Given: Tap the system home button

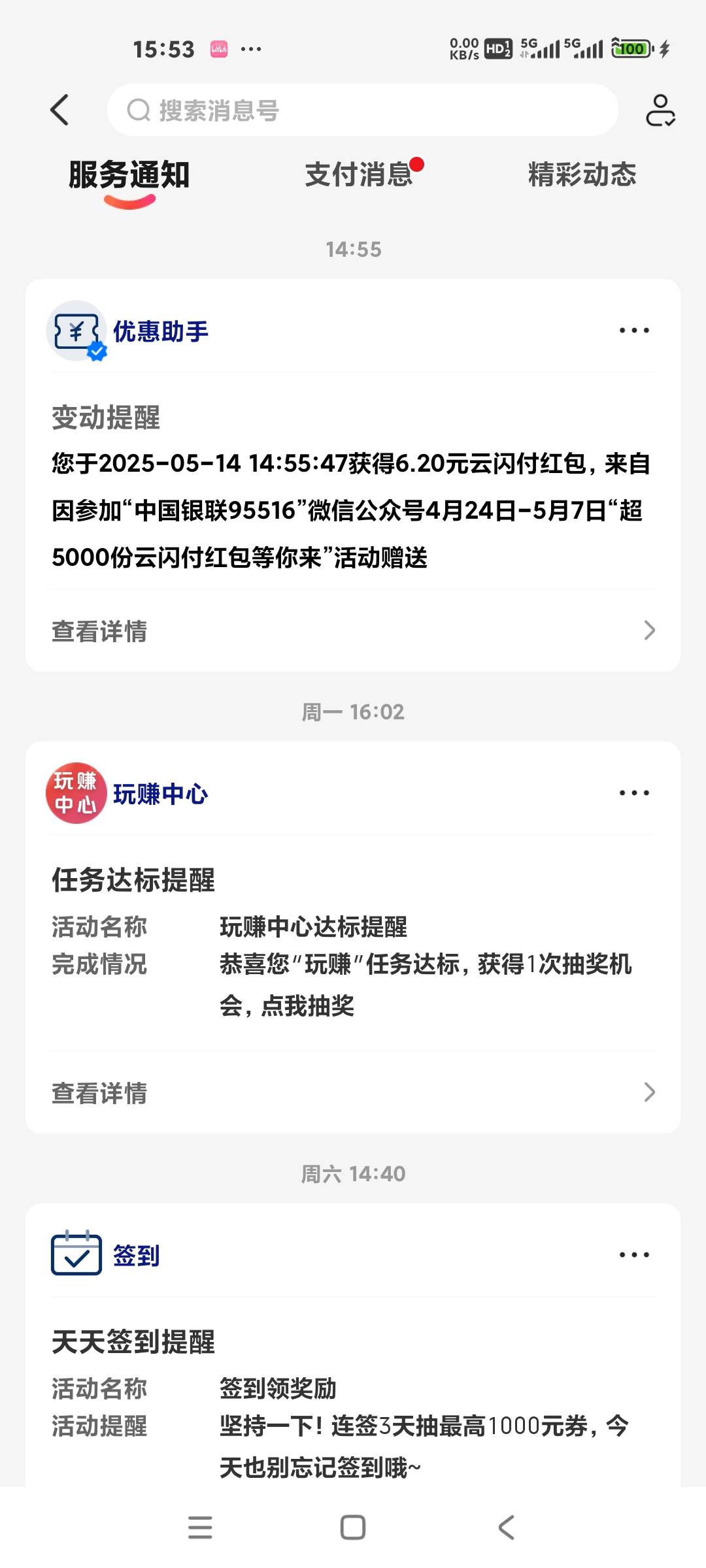Looking at the screenshot, I should tap(353, 1527).
